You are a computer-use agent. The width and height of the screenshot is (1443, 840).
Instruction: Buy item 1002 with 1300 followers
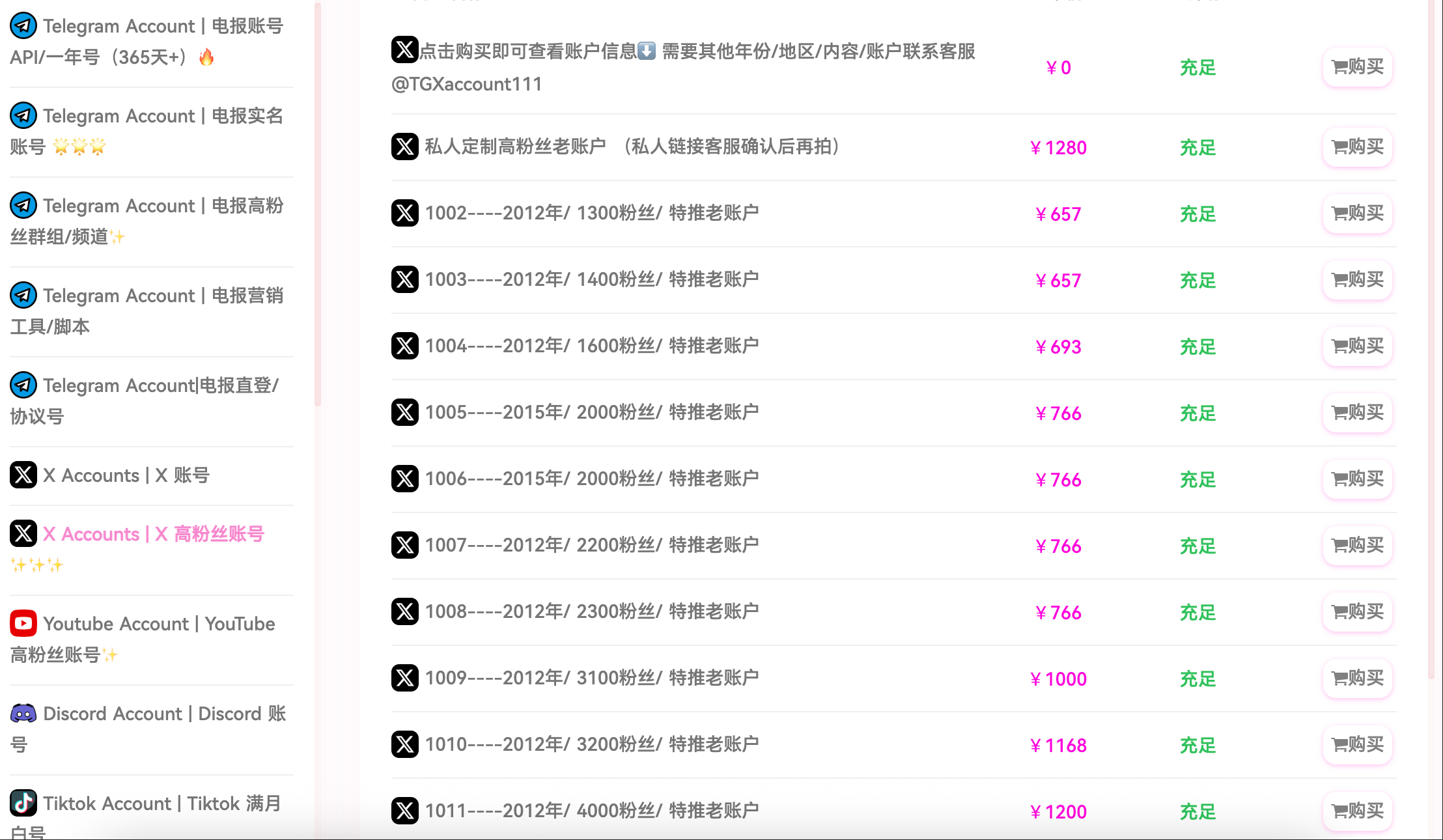point(1357,214)
